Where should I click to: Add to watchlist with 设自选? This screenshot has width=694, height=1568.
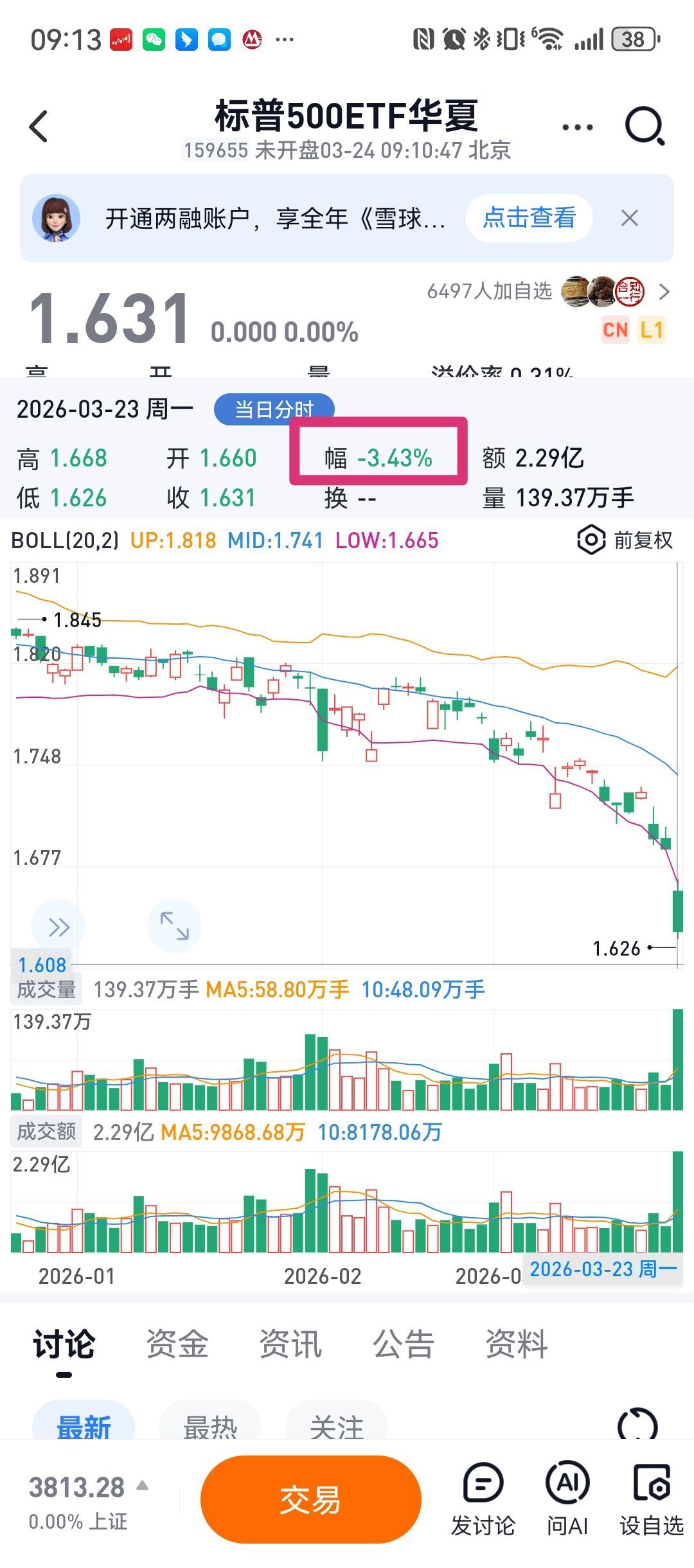(652, 1500)
